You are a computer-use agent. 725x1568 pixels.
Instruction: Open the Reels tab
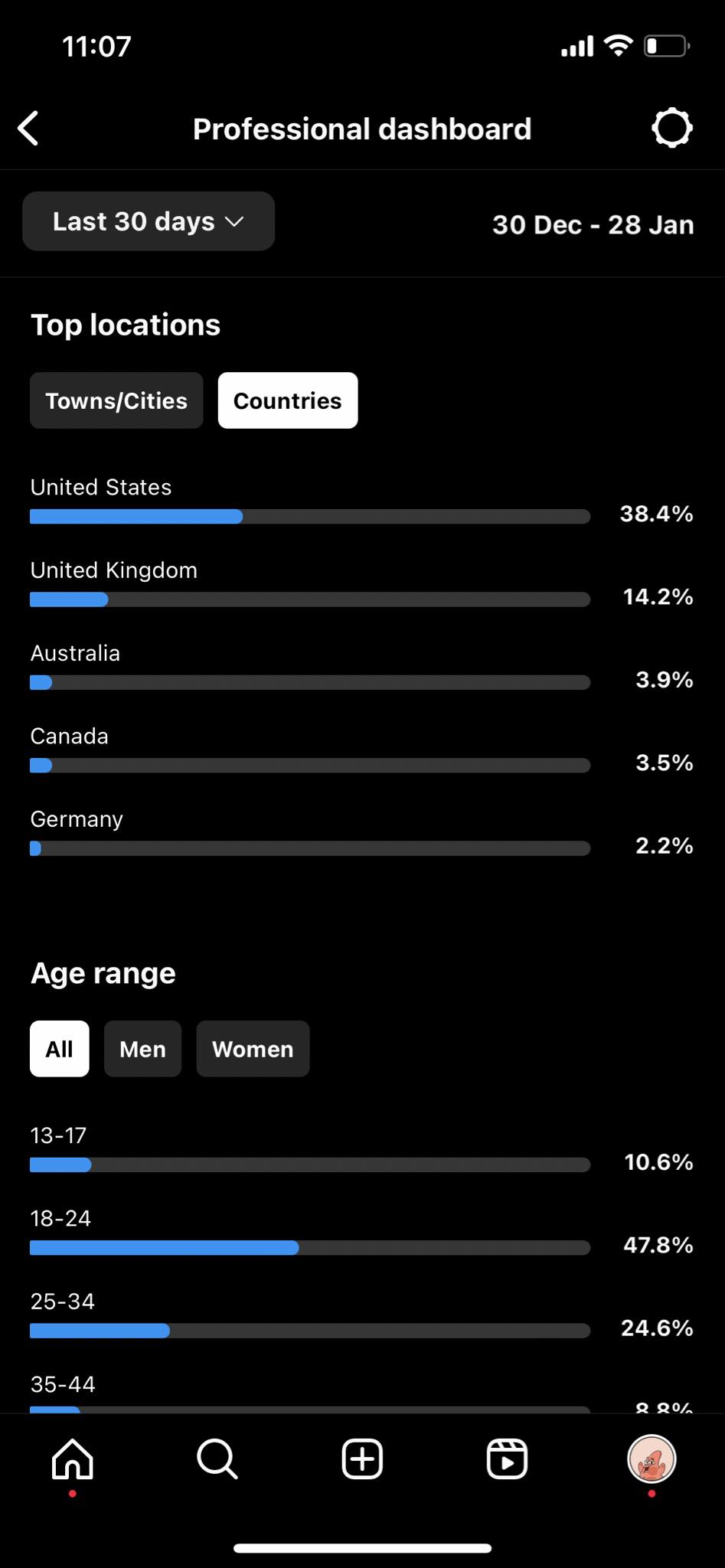pyautogui.click(x=507, y=1459)
